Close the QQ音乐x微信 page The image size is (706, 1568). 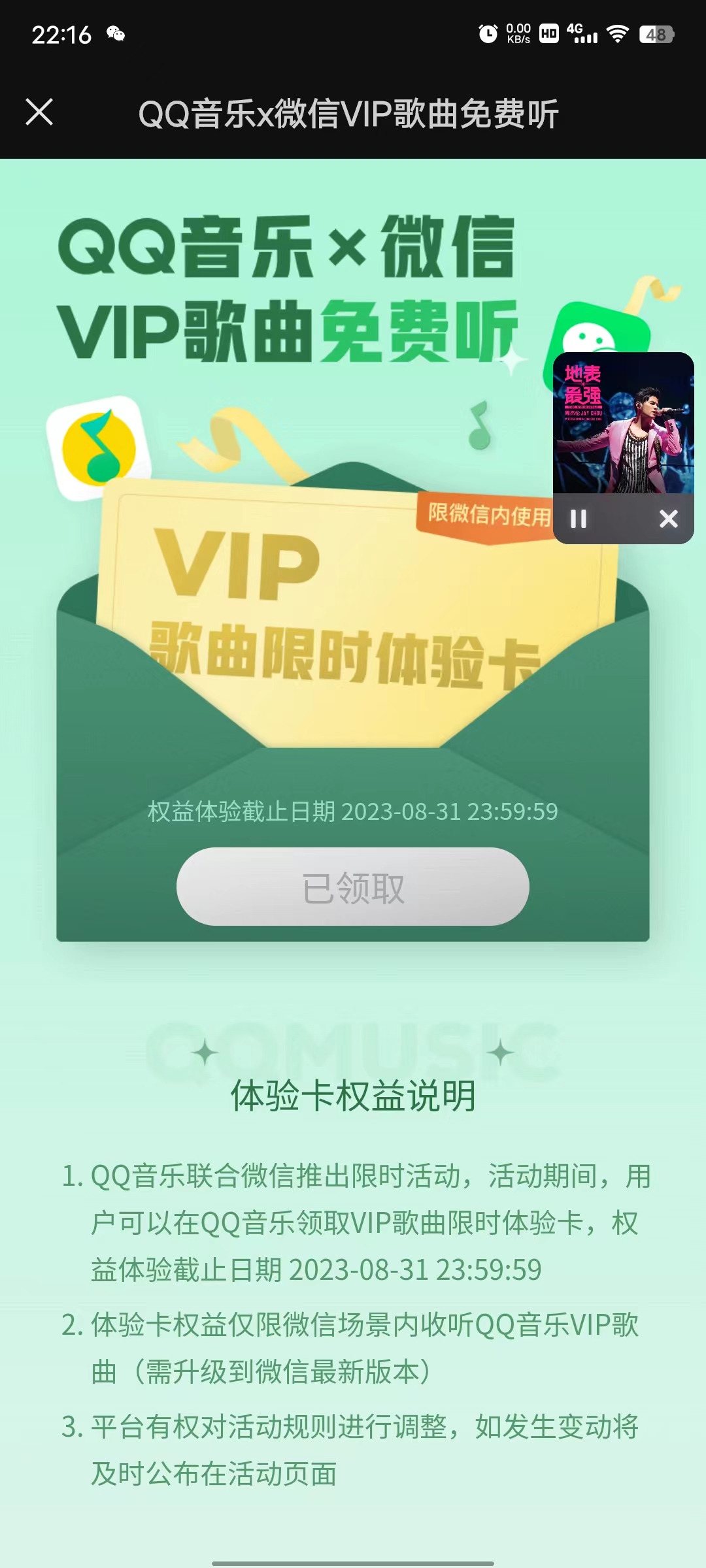[x=39, y=112]
